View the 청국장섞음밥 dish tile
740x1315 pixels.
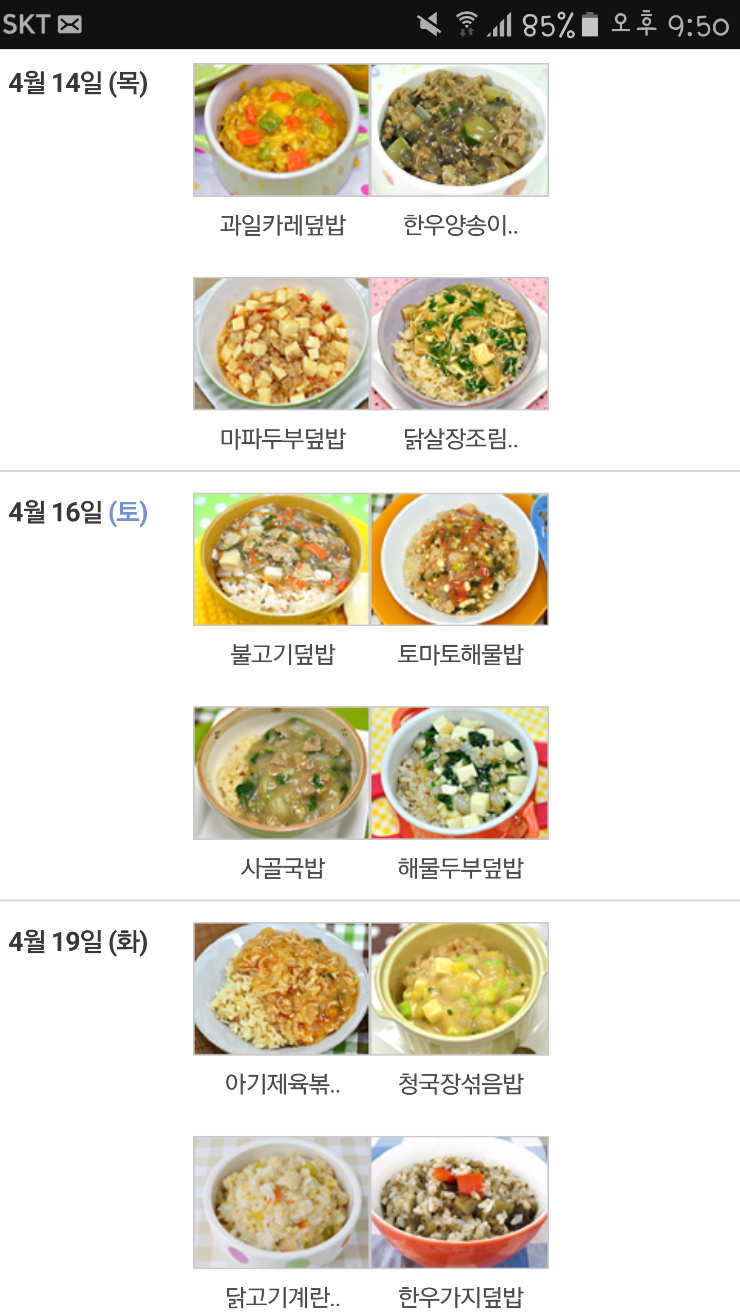(x=460, y=988)
